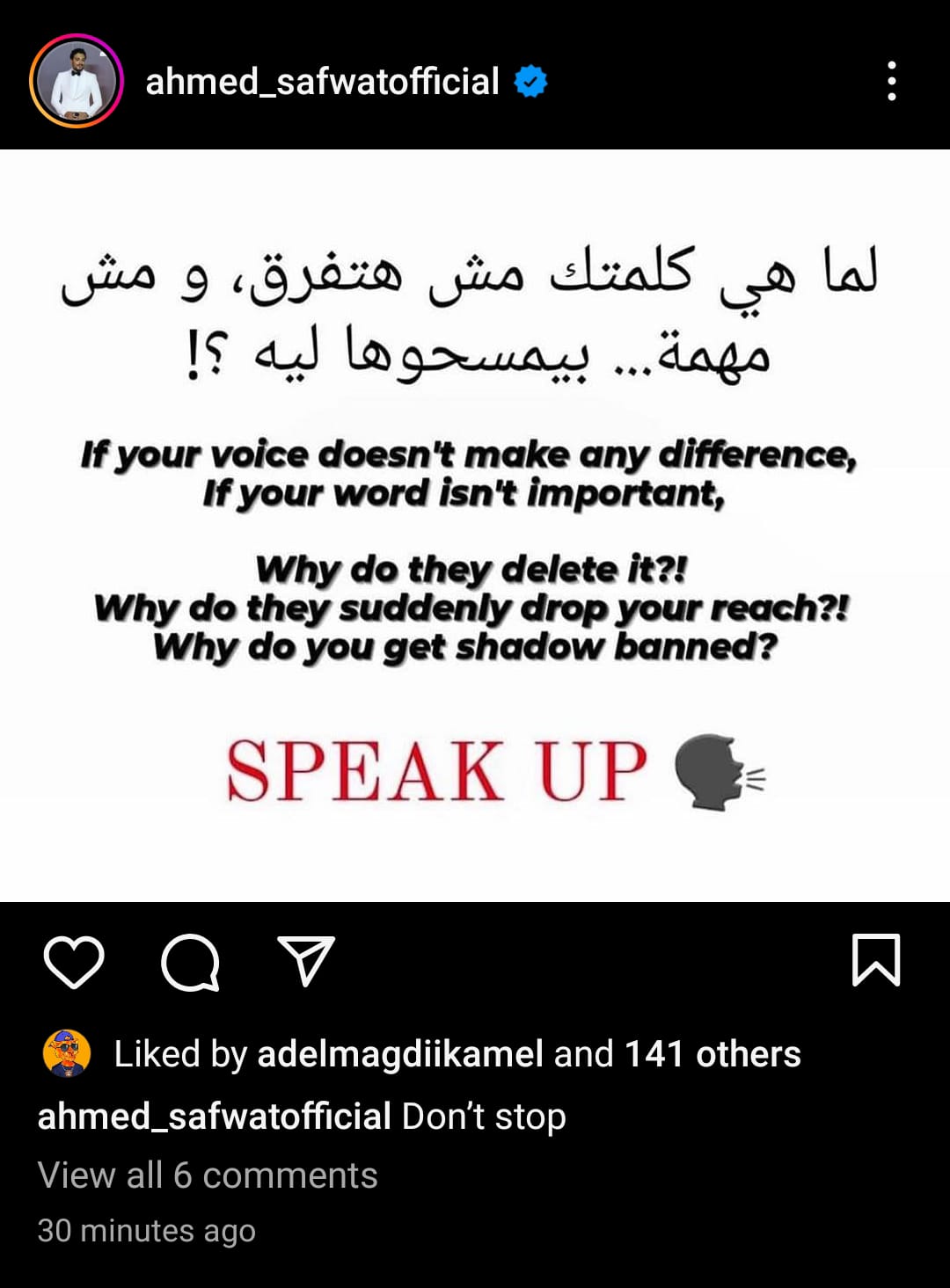Viewport: 950px width, 1288px height.
Task: Save this post with the bookmark icon
Action: (x=876, y=961)
